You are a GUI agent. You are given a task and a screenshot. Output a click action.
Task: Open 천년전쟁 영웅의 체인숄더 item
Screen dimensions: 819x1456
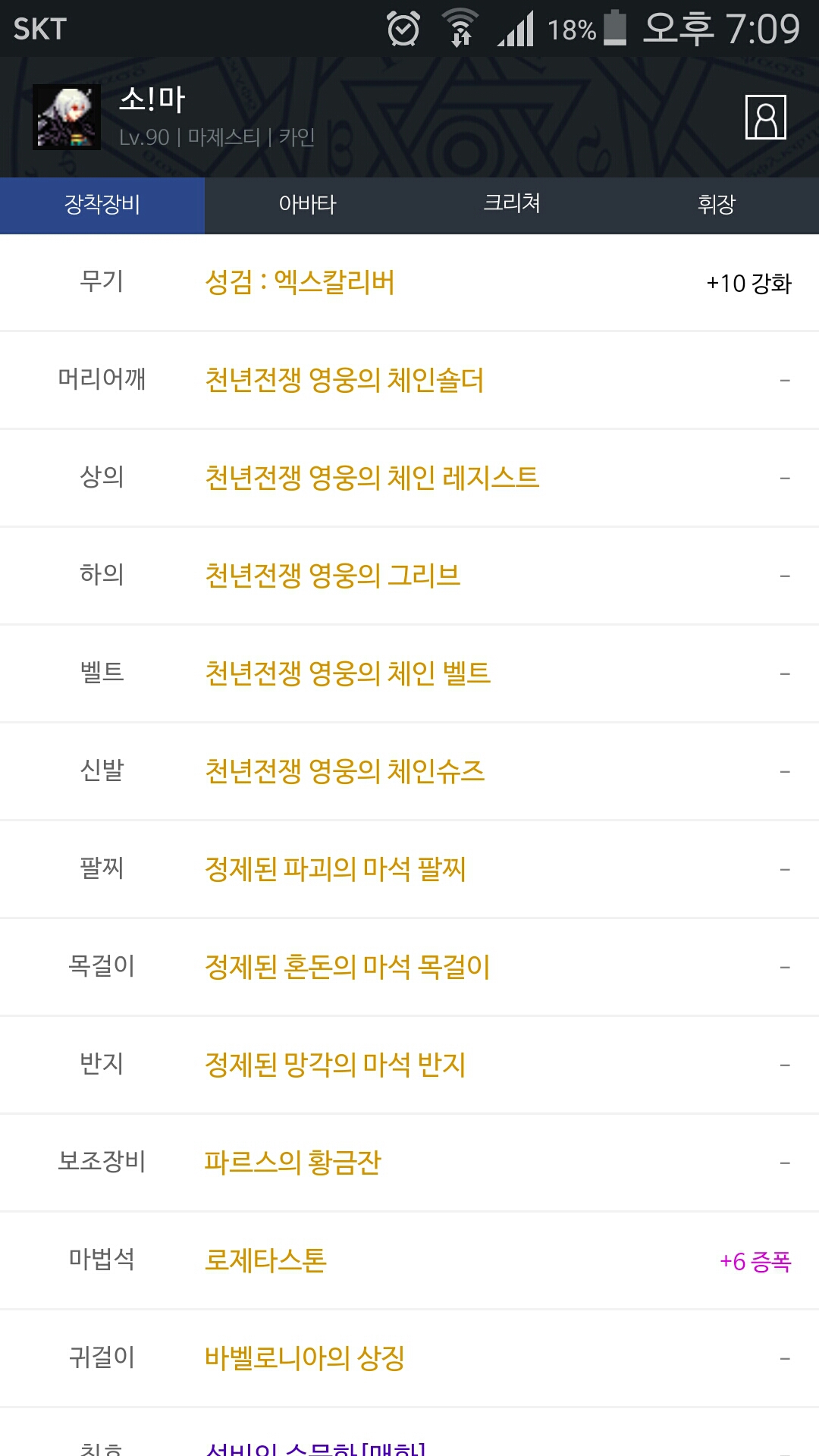(x=409, y=380)
